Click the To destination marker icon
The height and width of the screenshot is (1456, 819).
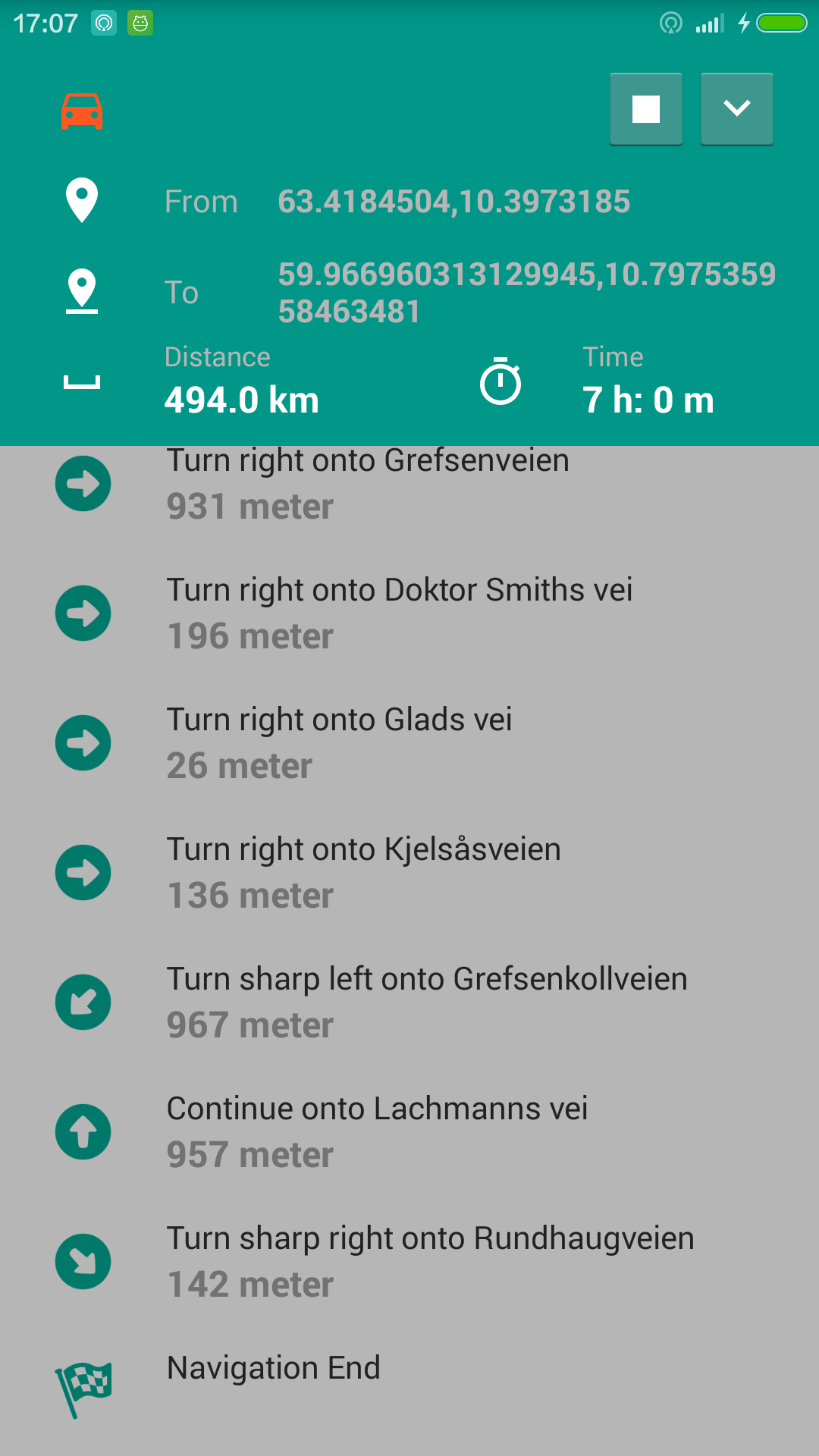point(82,291)
